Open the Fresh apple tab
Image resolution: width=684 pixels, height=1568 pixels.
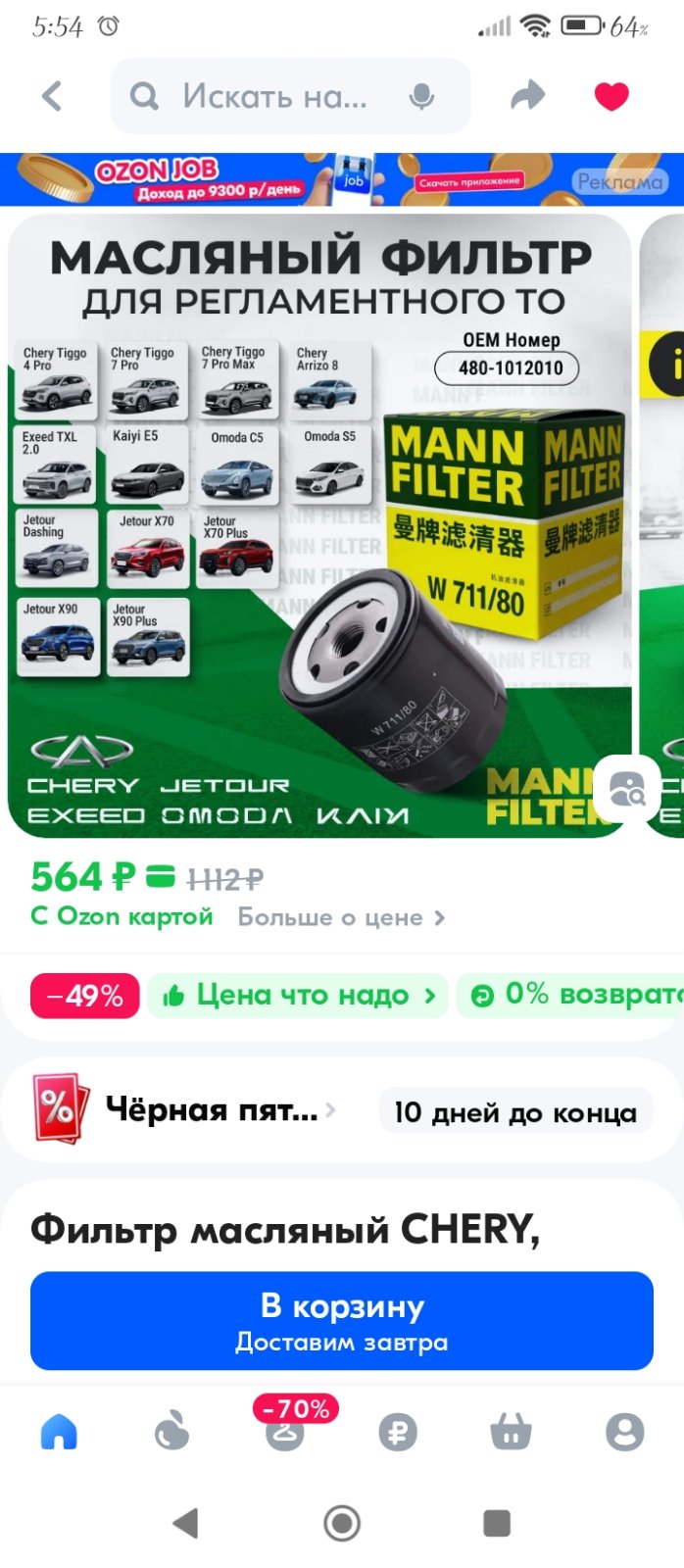(x=171, y=1433)
